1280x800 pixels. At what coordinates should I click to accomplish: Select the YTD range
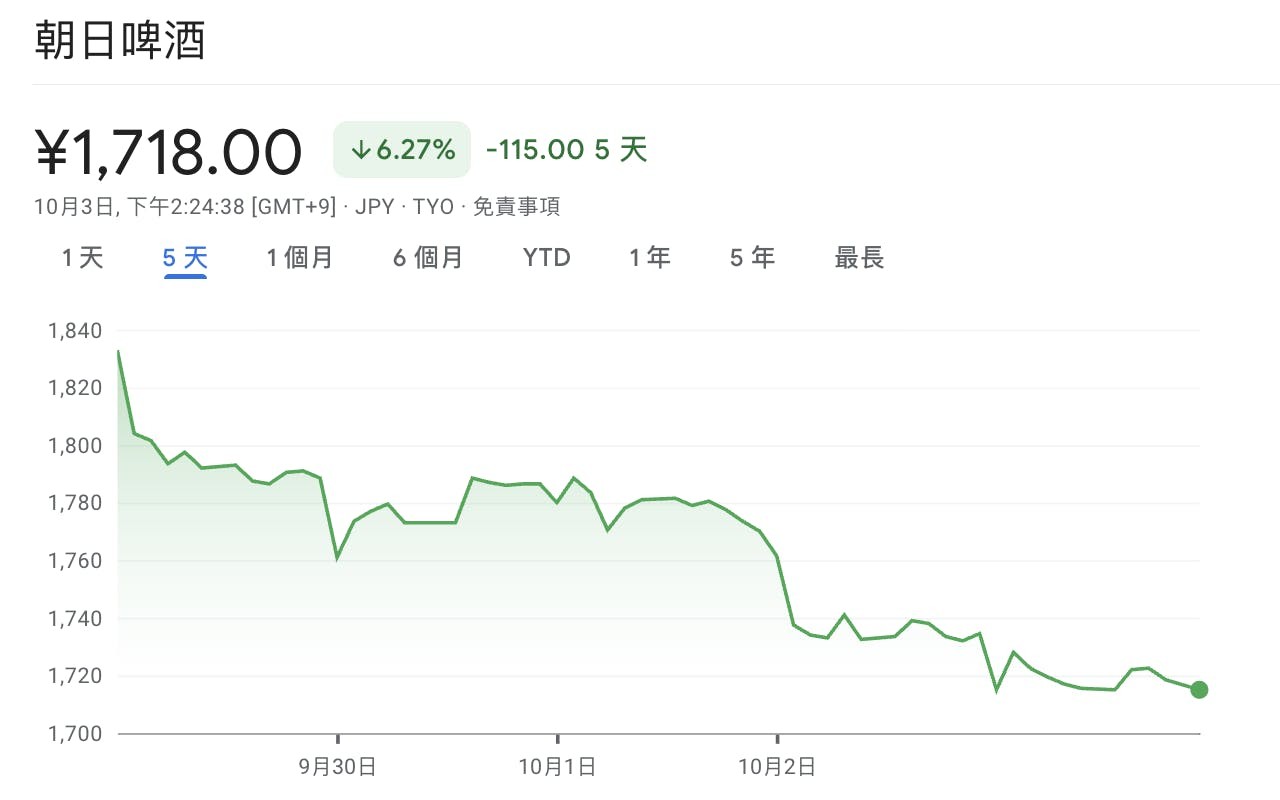coord(546,258)
